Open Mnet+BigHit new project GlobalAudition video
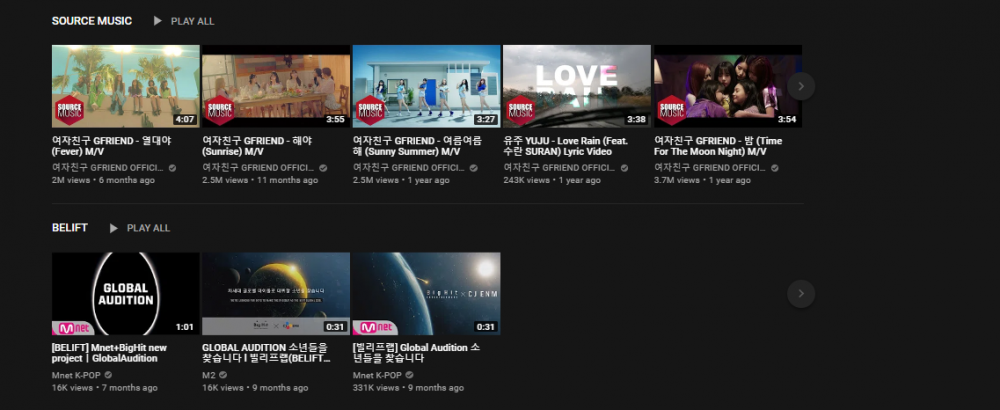Screen dimensions: 1000x410 [x=125, y=293]
